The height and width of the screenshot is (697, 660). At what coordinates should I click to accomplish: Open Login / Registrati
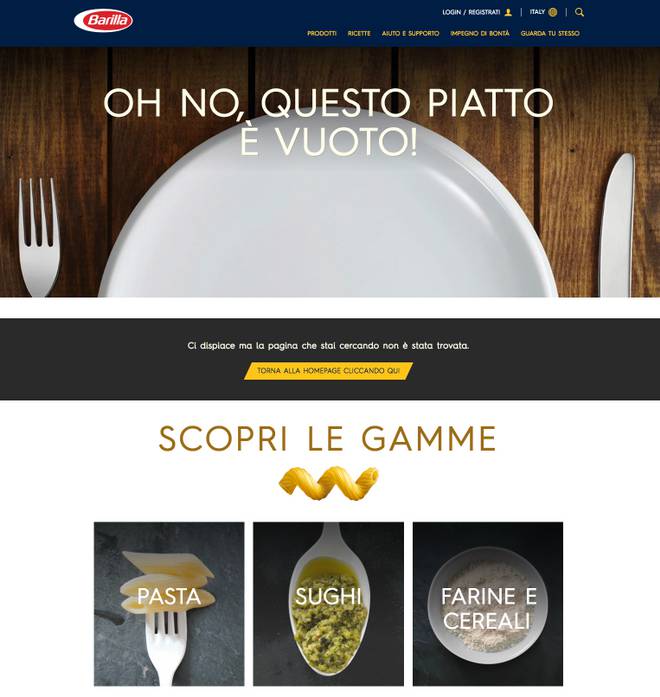[x=476, y=12]
